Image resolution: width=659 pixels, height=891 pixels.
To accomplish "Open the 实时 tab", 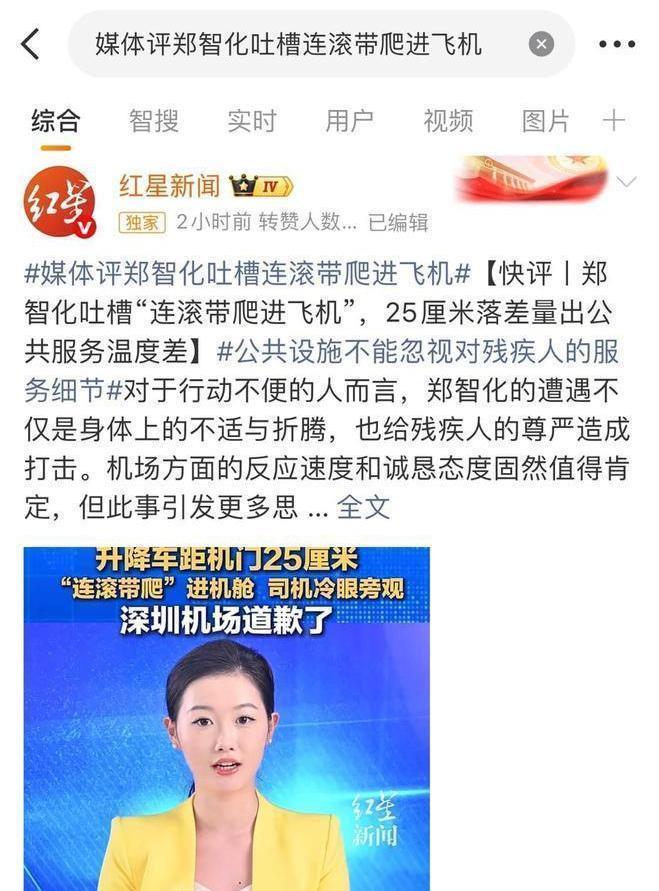I will point(251,121).
